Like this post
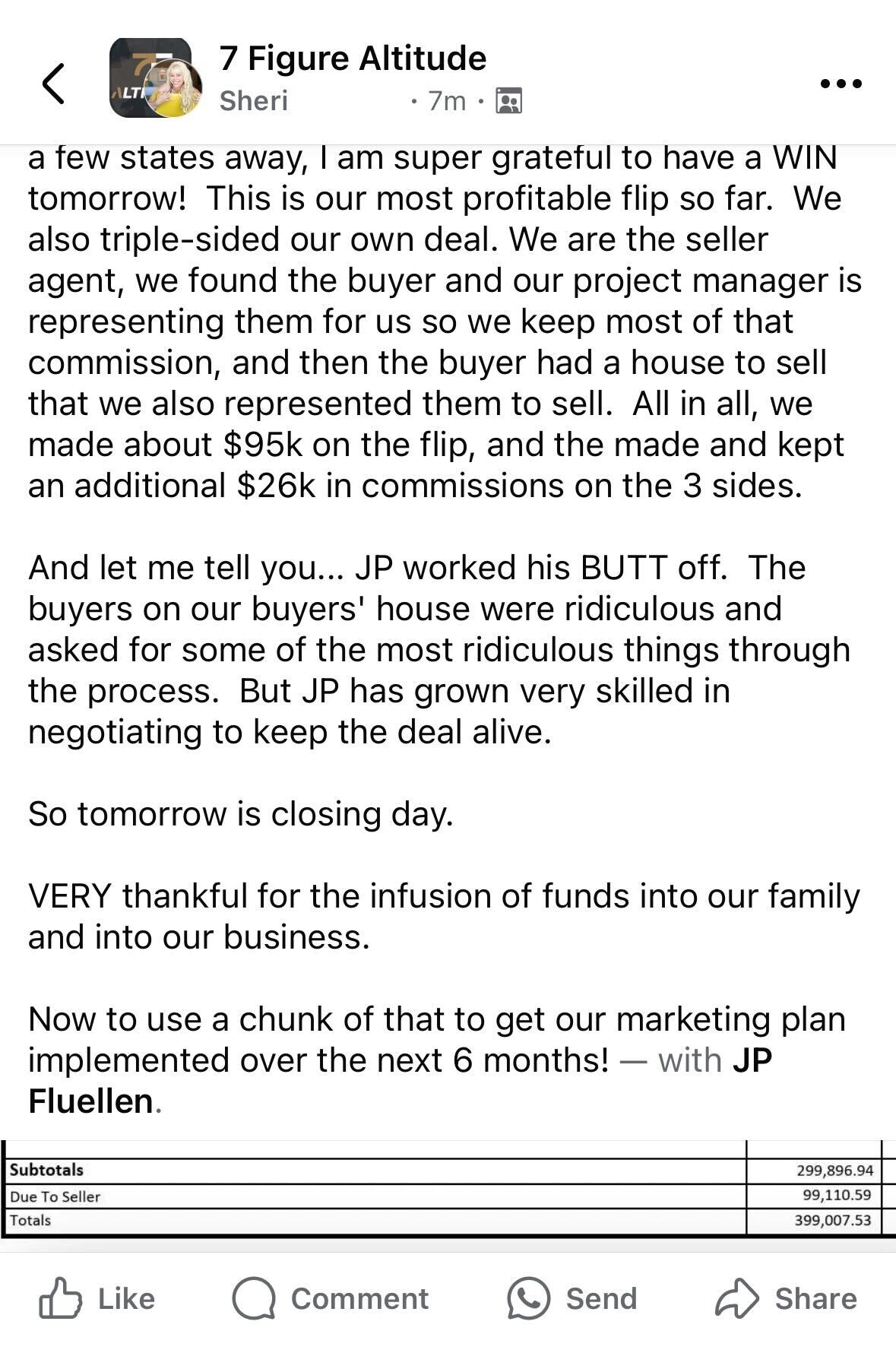896x1353 pixels. pyautogui.click(x=97, y=1298)
